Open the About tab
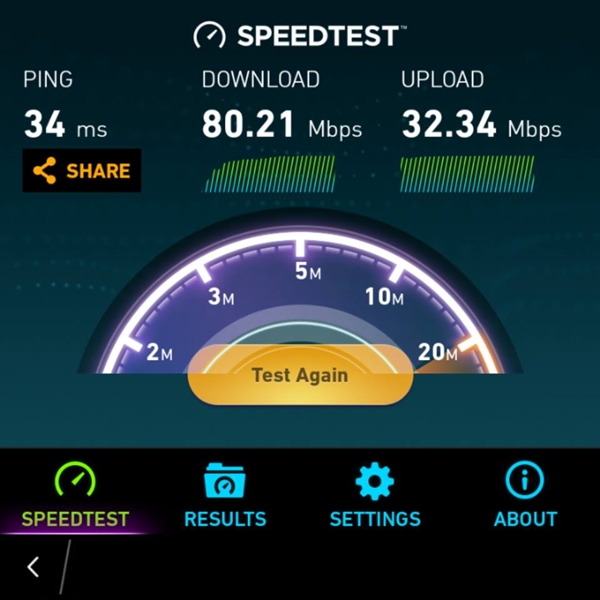Image resolution: width=600 pixels, height=600 pixels. tap(525, 496)
